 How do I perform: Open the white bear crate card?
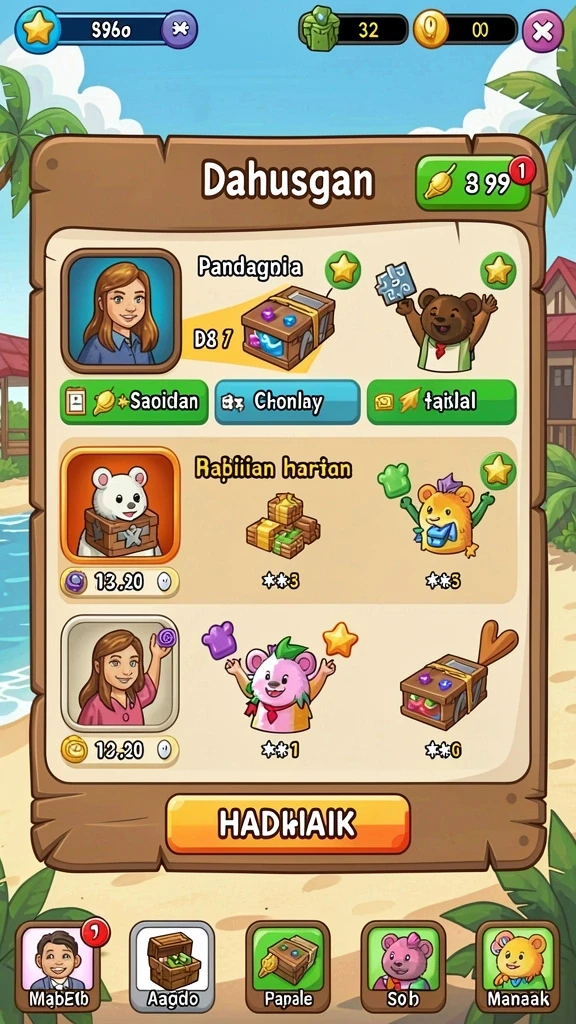(x=121, y=505)
